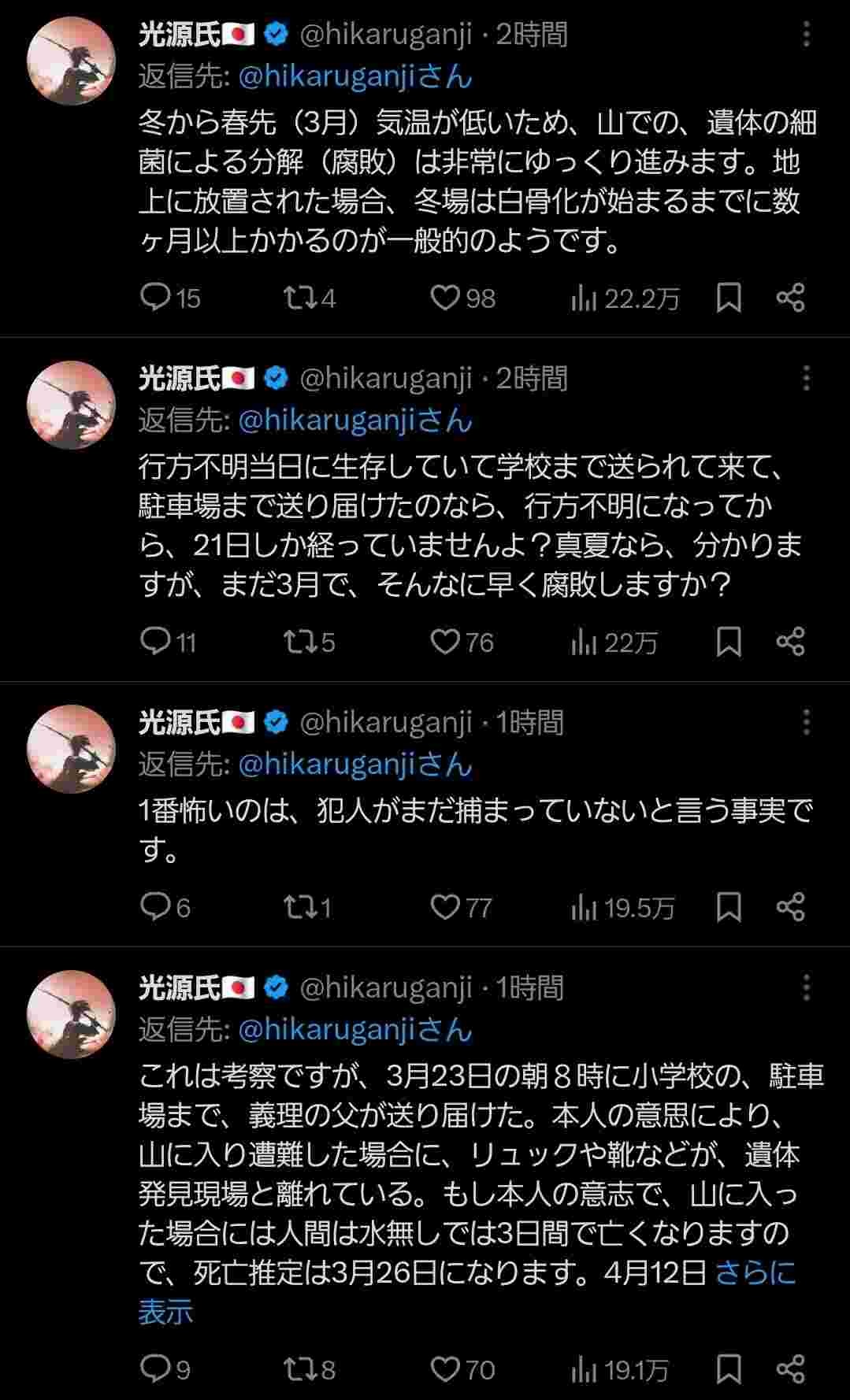Bookmark the post with 19.1万 views
Viewport: 850px width, 1400px height.
click(729, 1369)
